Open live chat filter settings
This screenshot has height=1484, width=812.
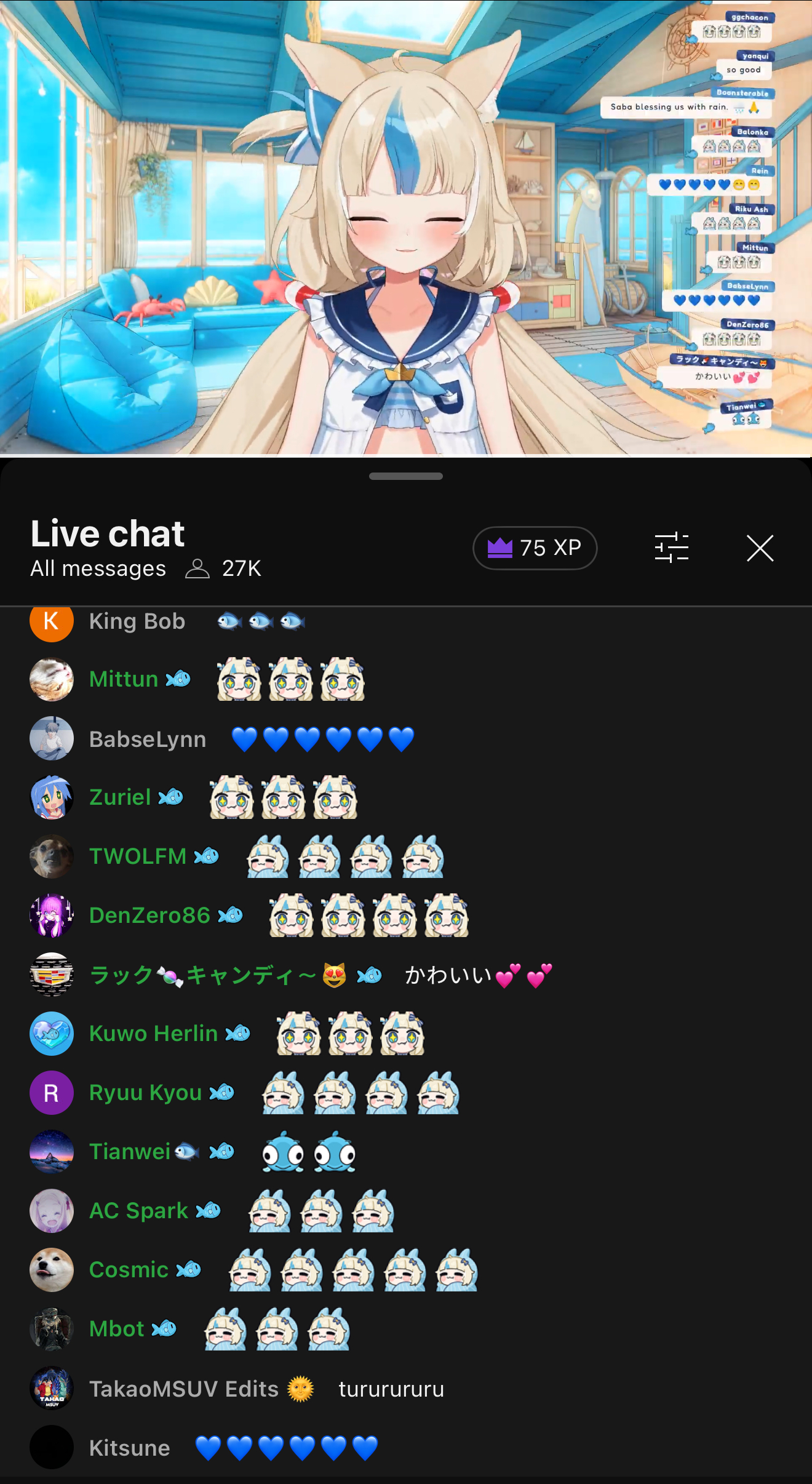coord(671,548)
